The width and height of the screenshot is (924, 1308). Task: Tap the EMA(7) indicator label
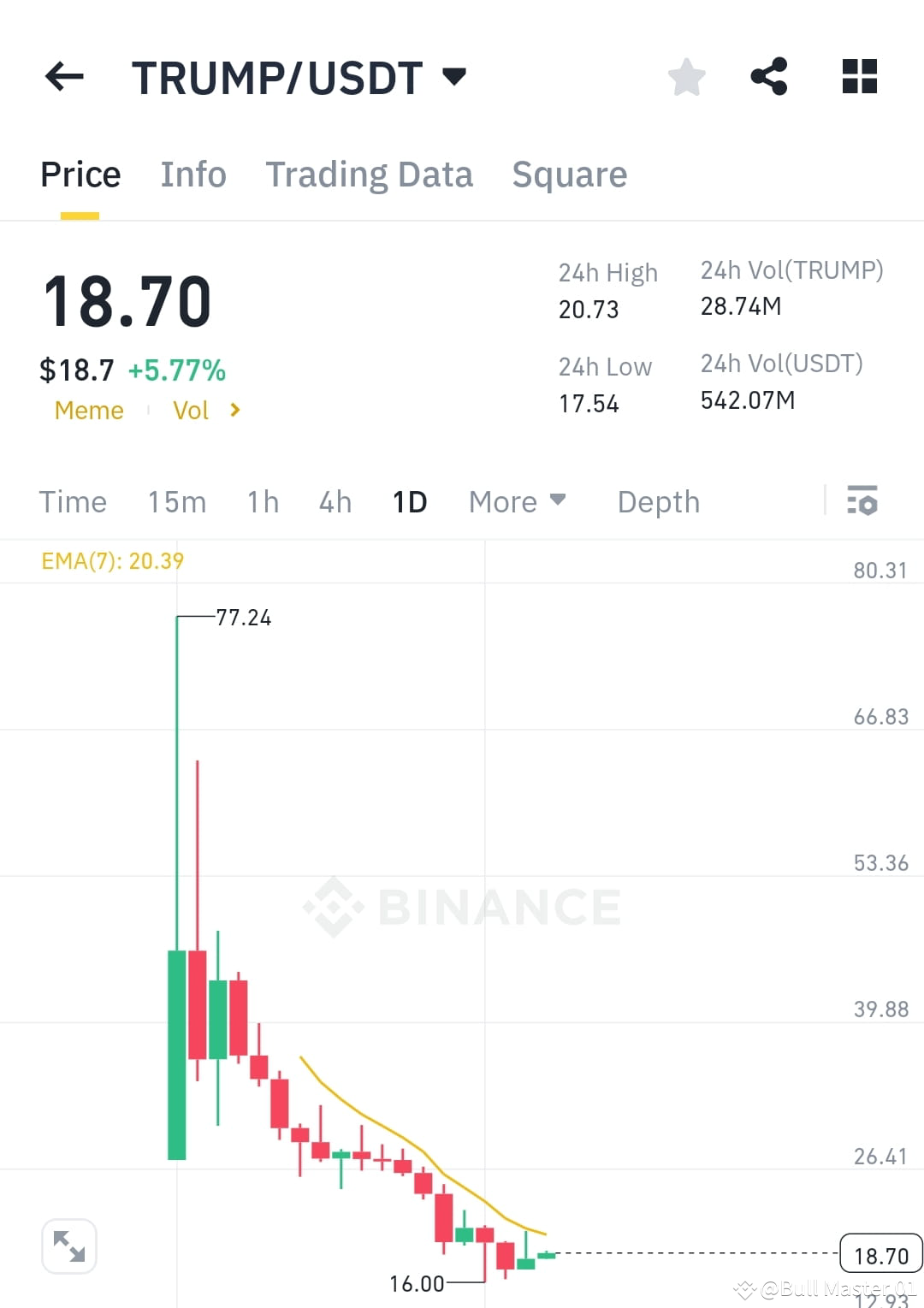click(x=112, y=560)
